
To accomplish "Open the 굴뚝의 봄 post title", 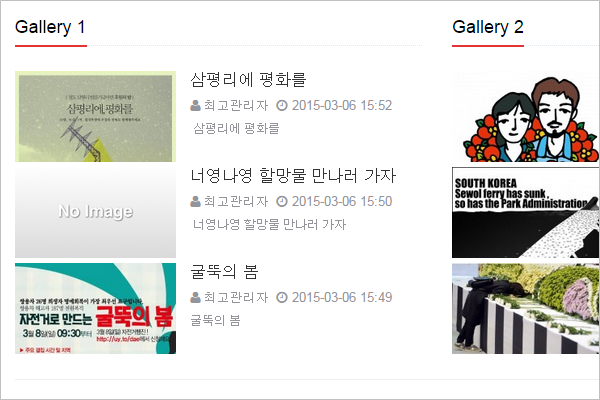I will click(x=224, y=272).
